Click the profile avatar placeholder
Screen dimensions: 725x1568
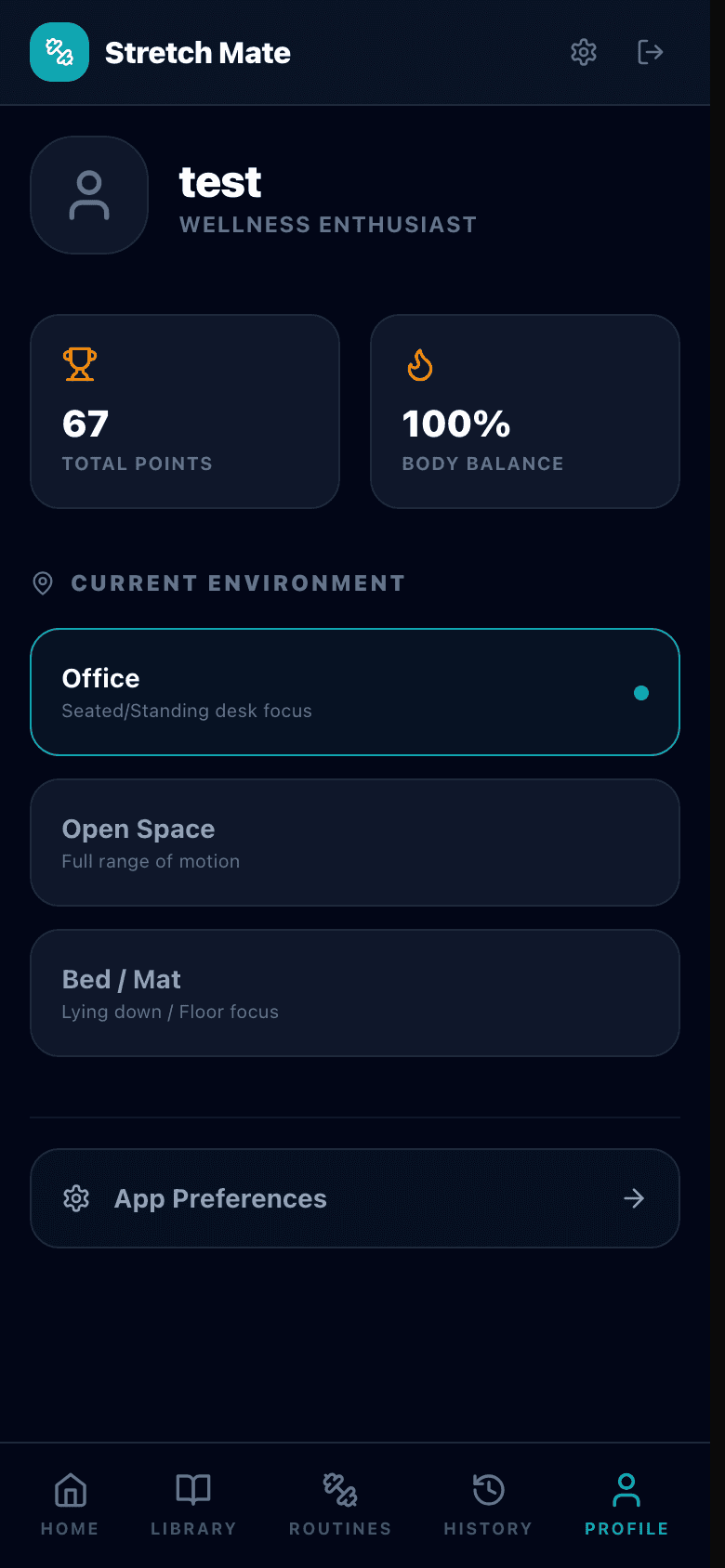(x=89, y=195)
